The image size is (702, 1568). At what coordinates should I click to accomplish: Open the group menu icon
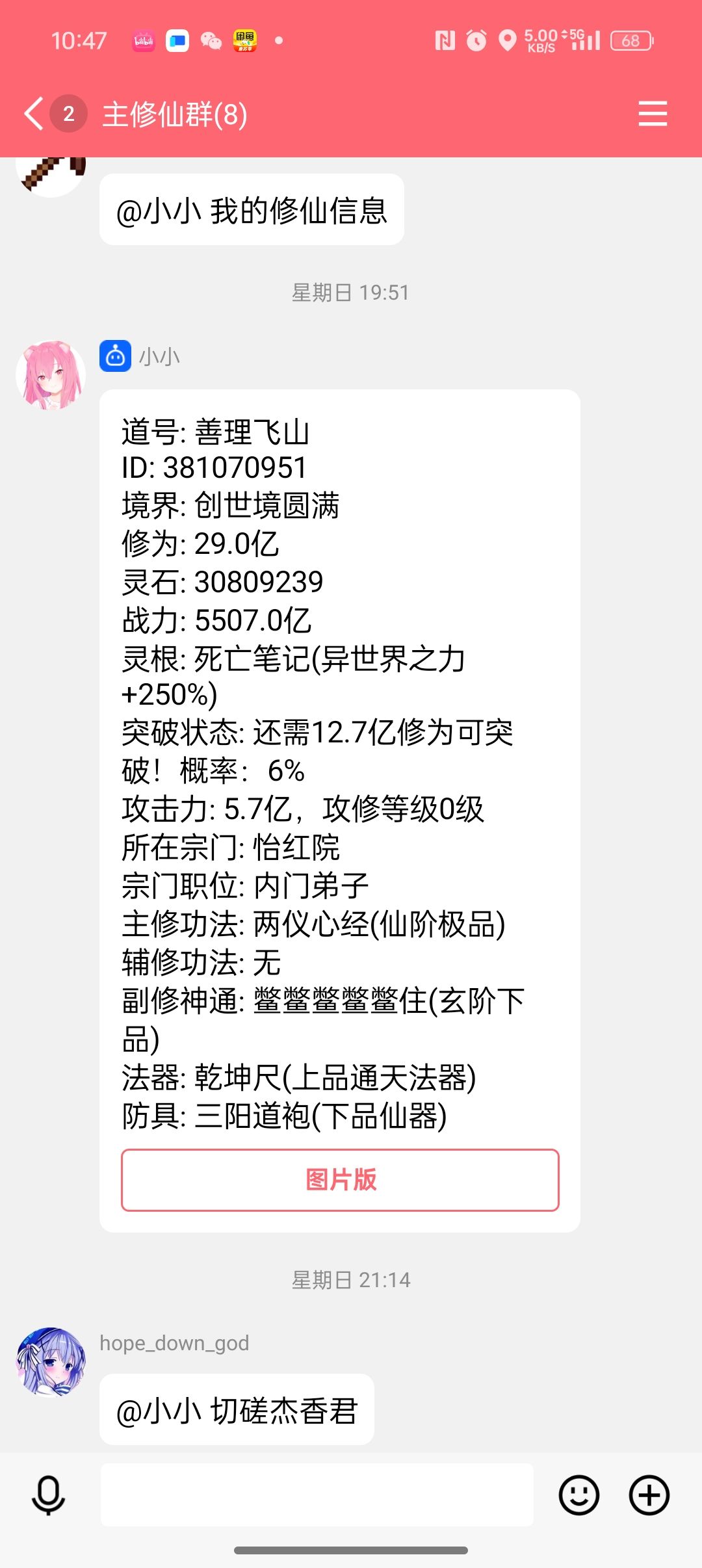tap(652, 114)
